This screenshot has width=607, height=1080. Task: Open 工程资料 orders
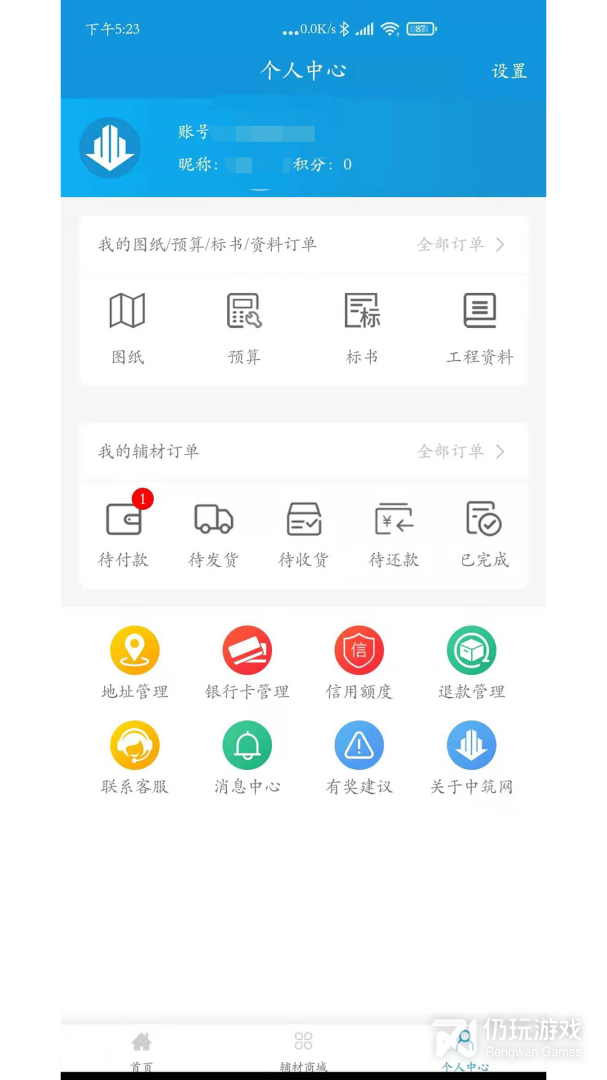(479, 327)
